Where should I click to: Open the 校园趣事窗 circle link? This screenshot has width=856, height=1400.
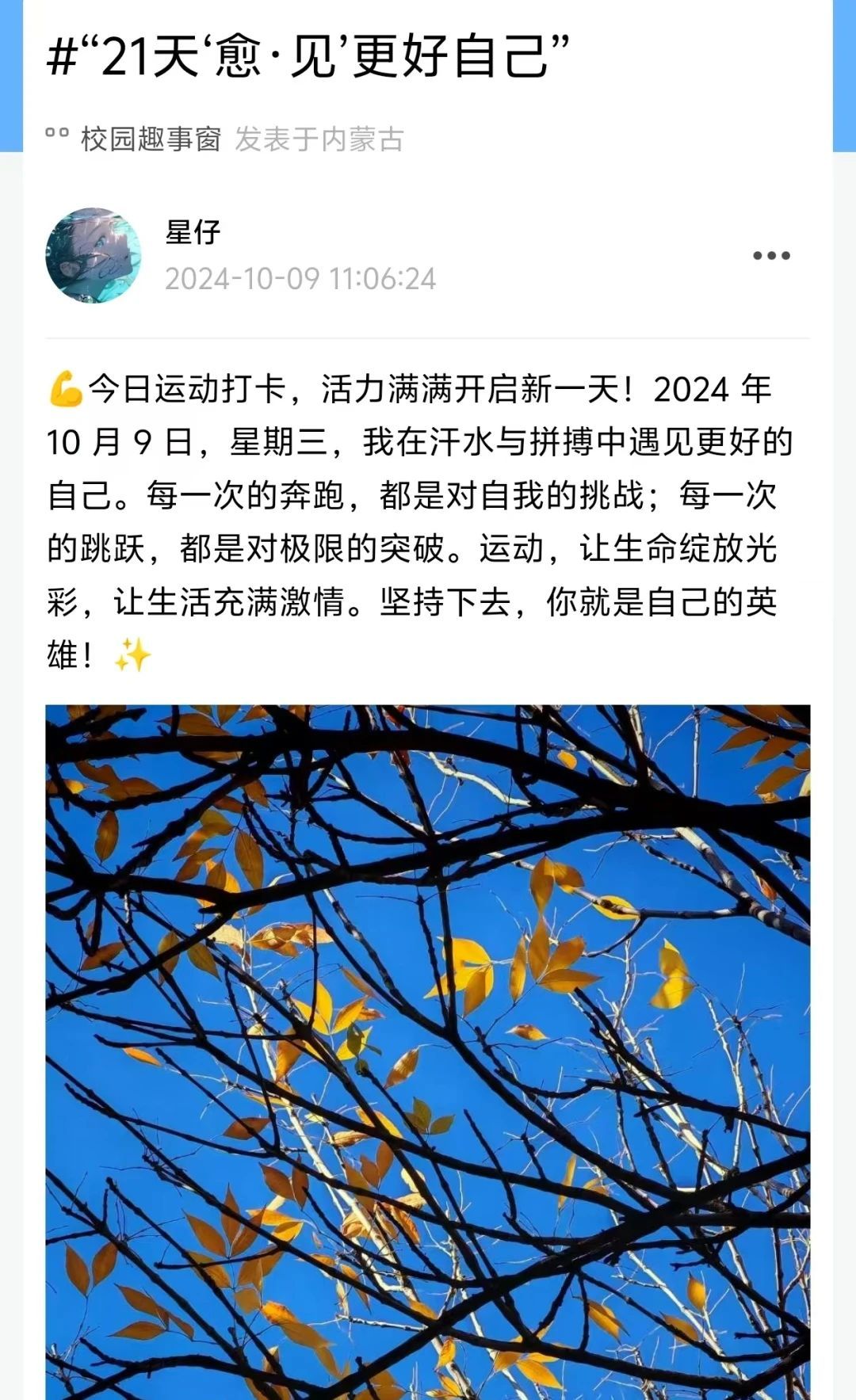tap(151, 139)
